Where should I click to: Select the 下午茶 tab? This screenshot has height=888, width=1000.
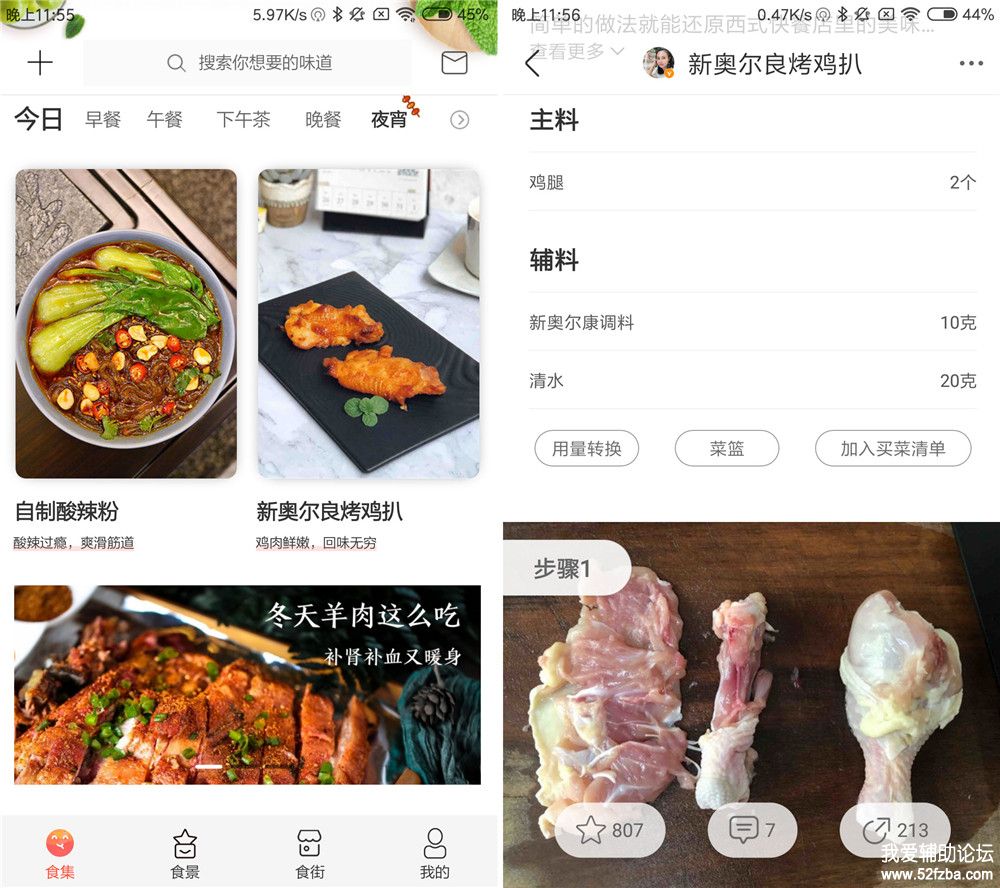[x=243, y=120]
